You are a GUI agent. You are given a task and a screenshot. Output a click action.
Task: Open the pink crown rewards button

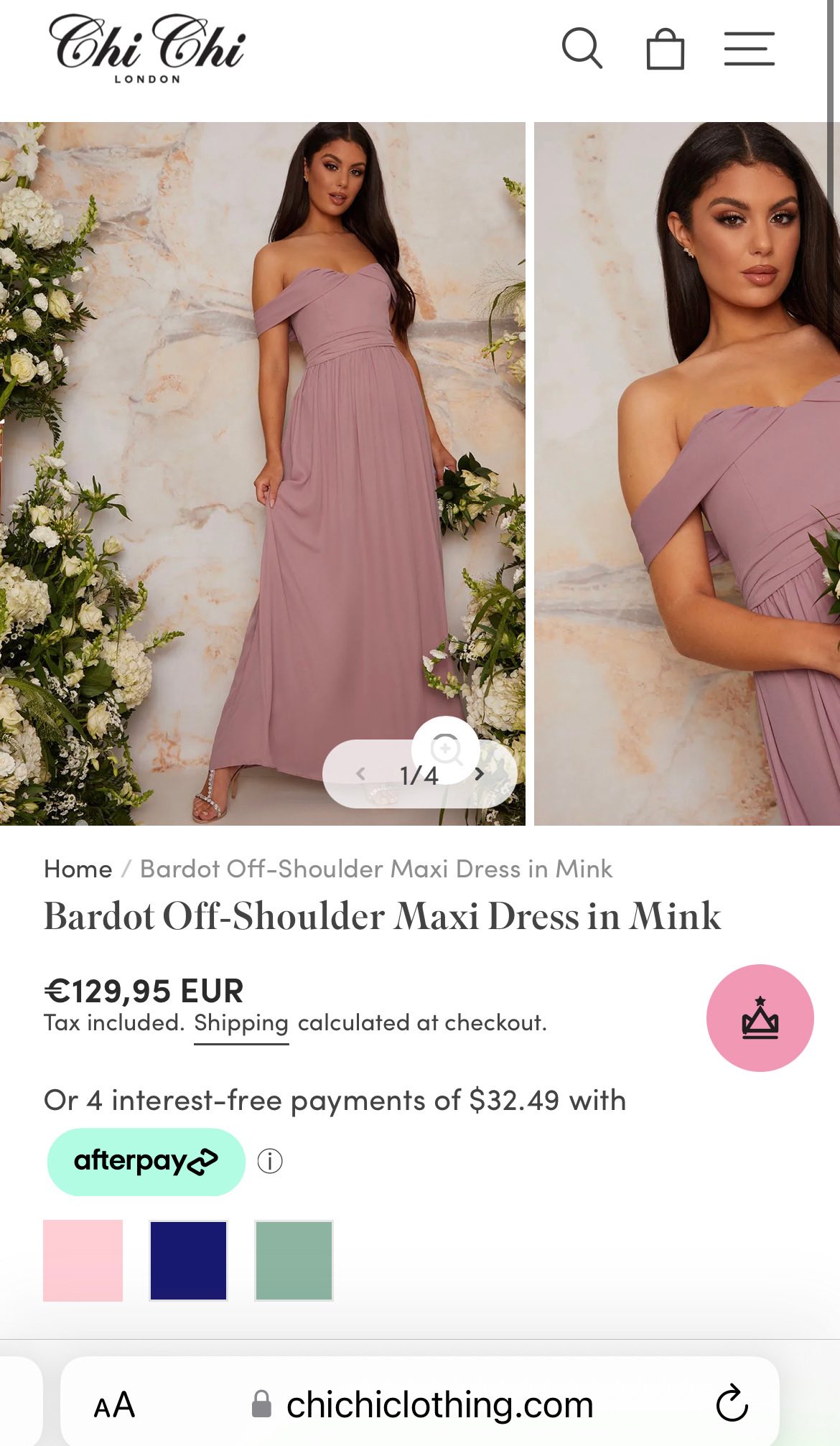pyautogui.click(x=760, y=1017)
